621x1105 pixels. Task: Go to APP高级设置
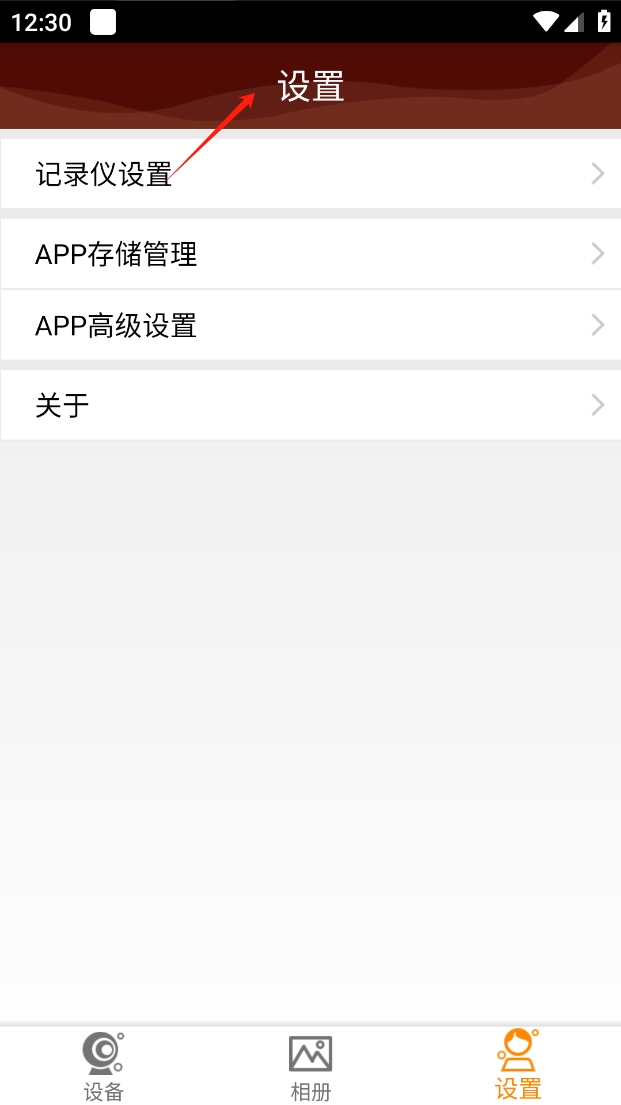[310, 326]
